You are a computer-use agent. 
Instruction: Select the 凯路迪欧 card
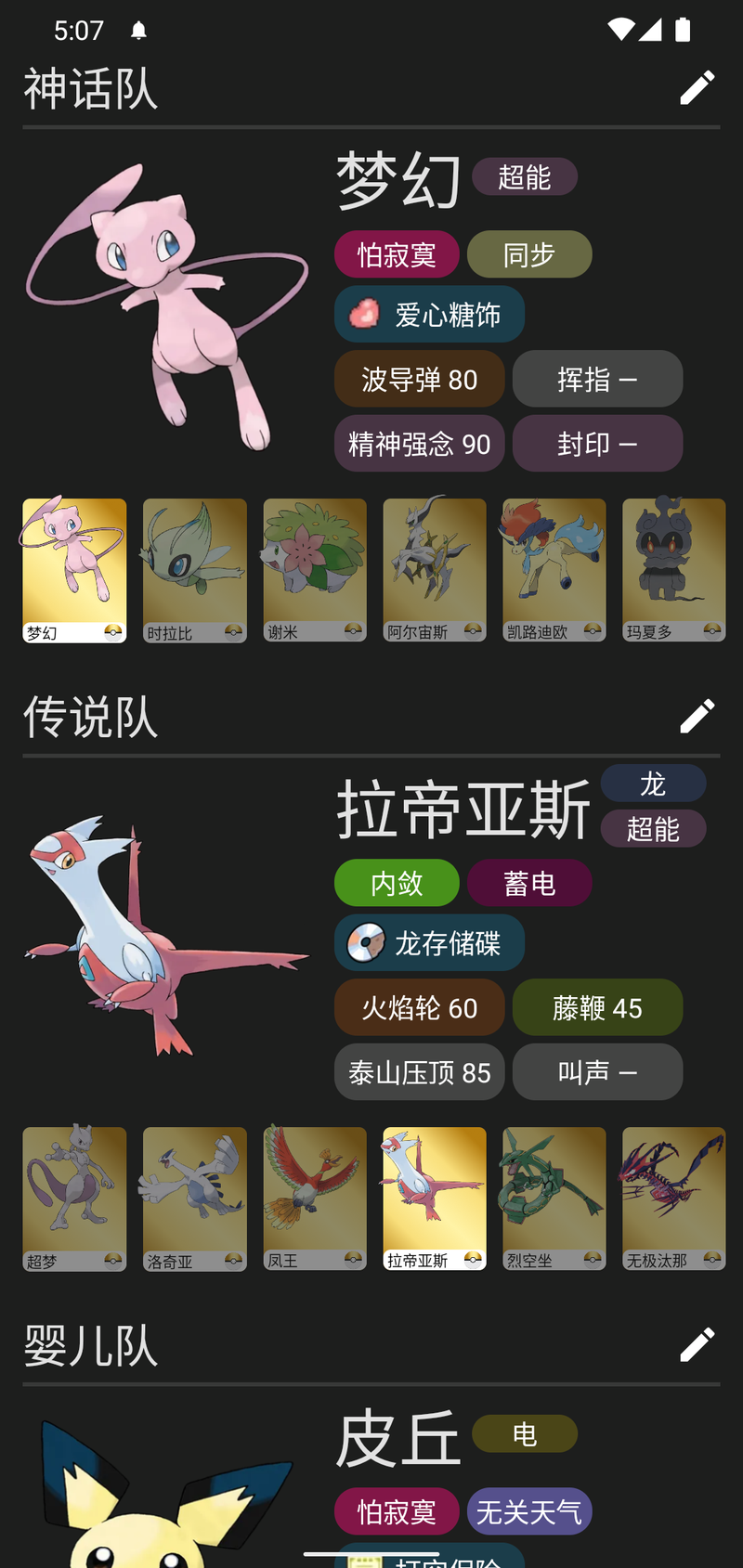tap(554, 570)
